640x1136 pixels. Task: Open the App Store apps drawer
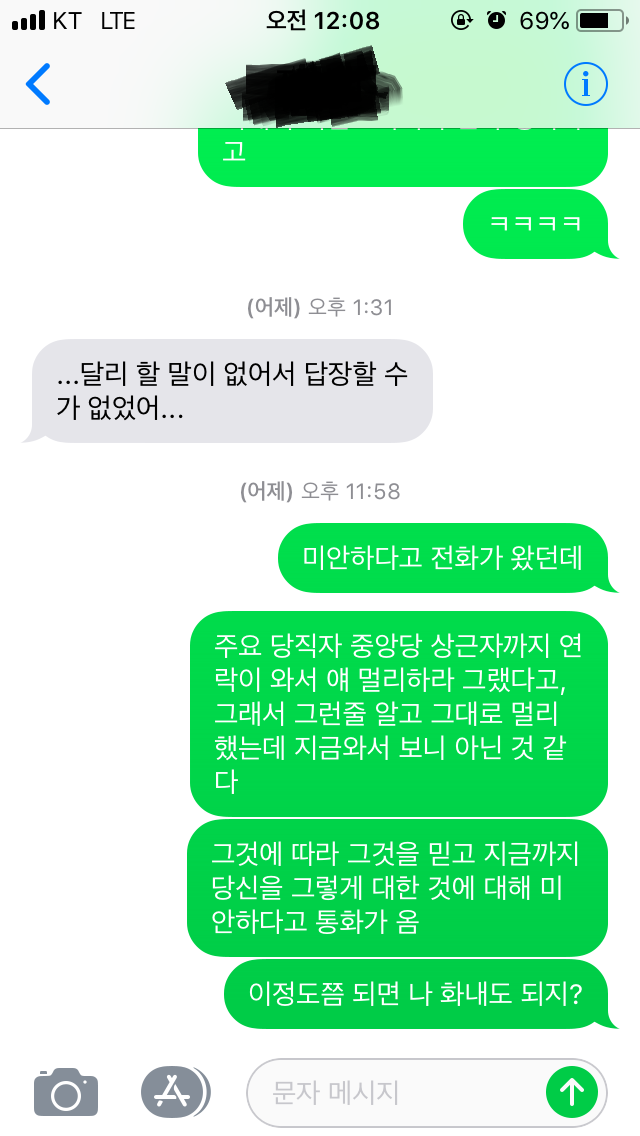point(174,1092)
